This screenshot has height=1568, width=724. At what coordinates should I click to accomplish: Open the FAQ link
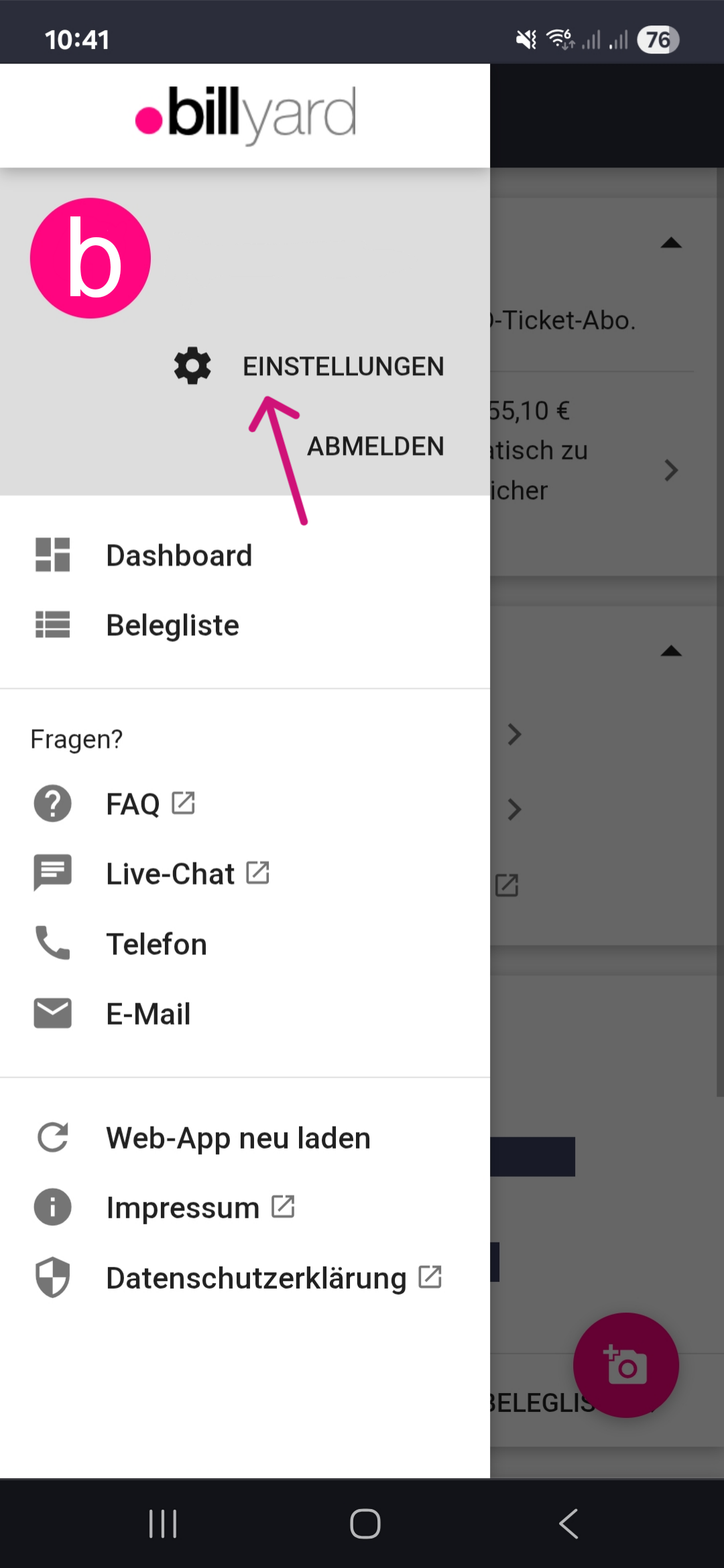click(134, 803)
